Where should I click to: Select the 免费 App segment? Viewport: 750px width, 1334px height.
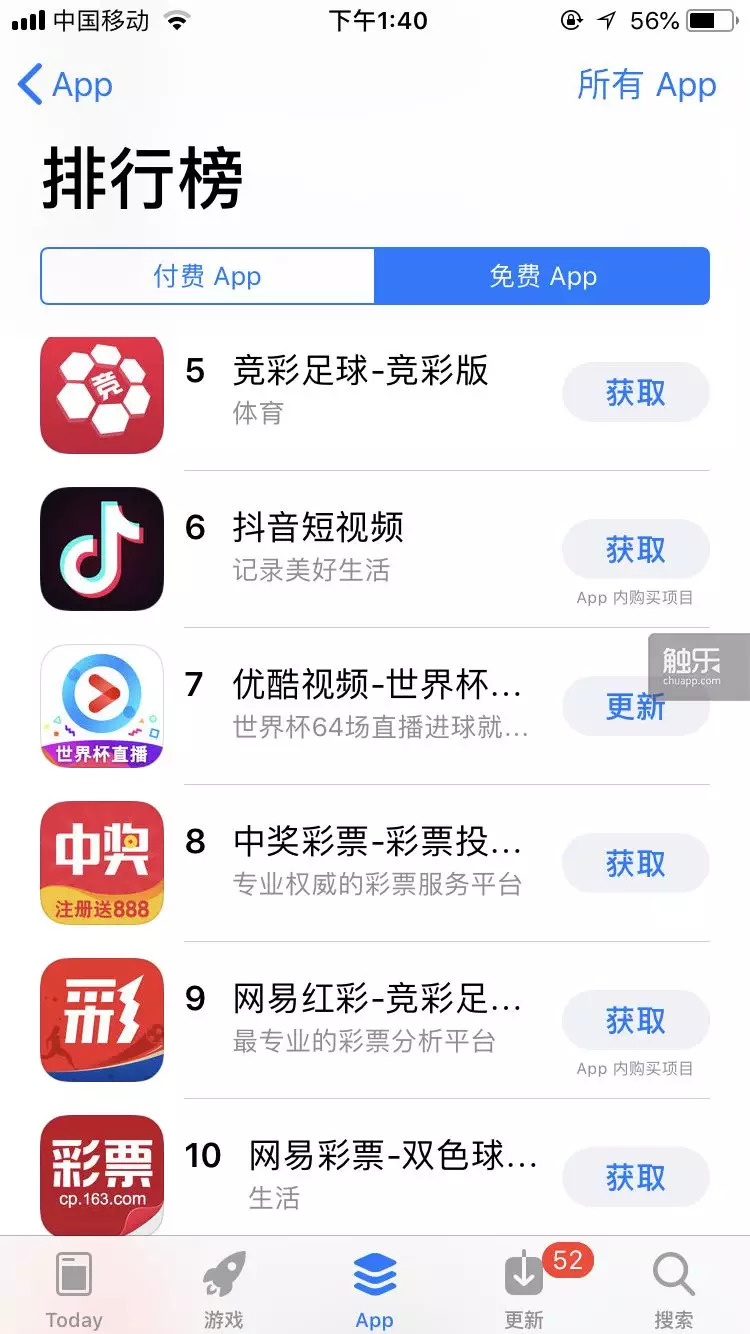(x=542, y=276)
